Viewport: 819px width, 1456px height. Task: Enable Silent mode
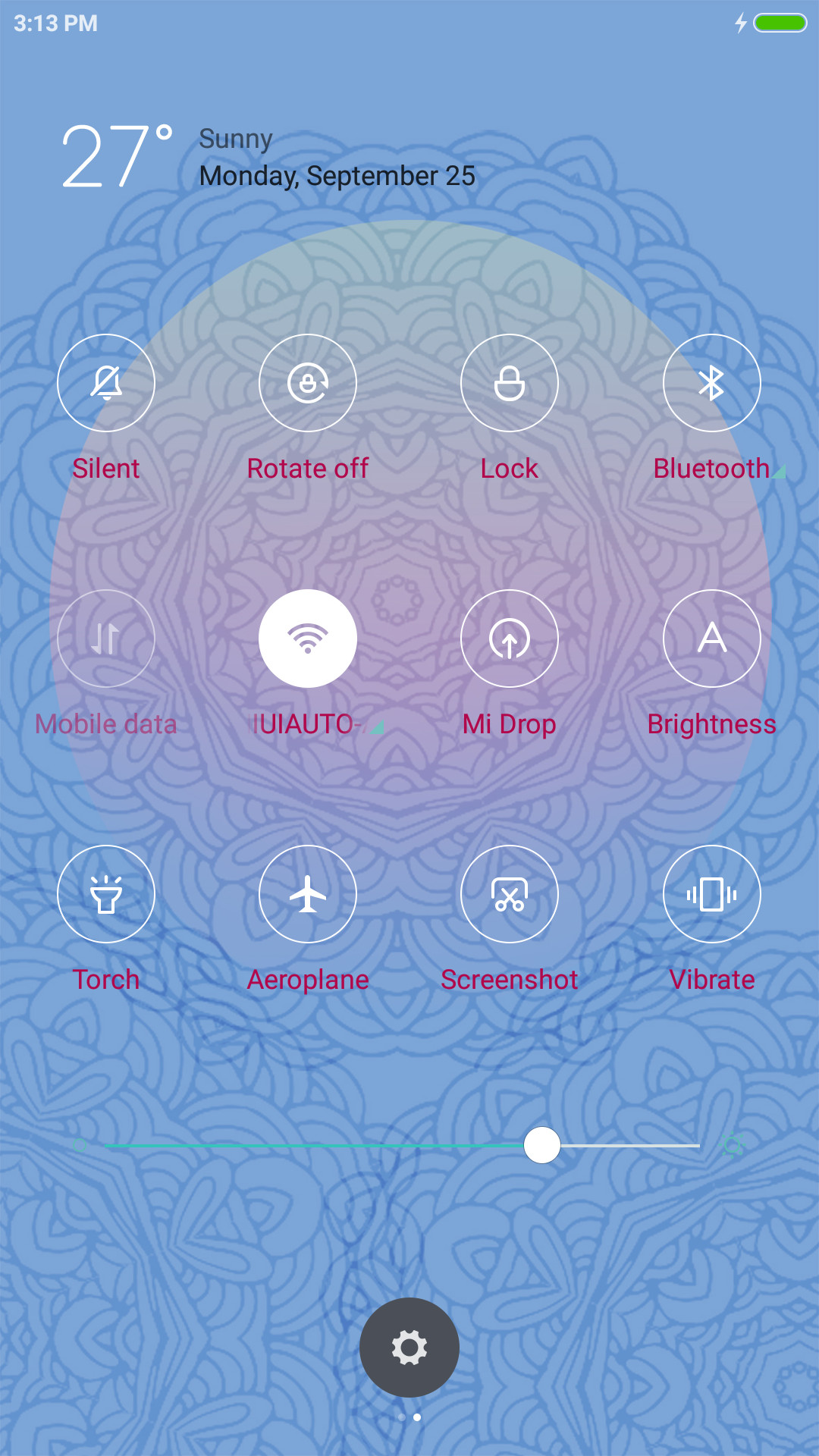pyautogui.click(x=106, y=383)
